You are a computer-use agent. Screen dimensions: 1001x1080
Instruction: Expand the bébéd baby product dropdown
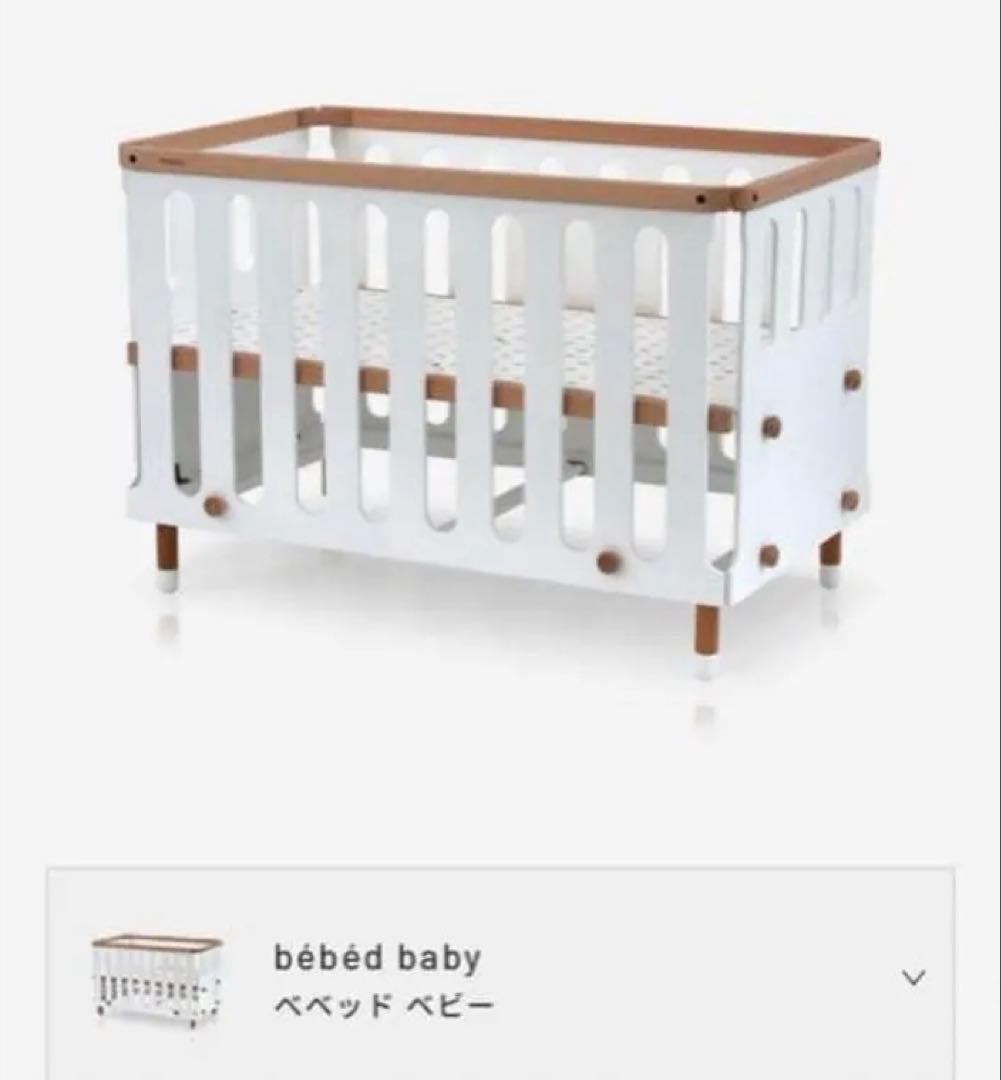tap(913, 977)
